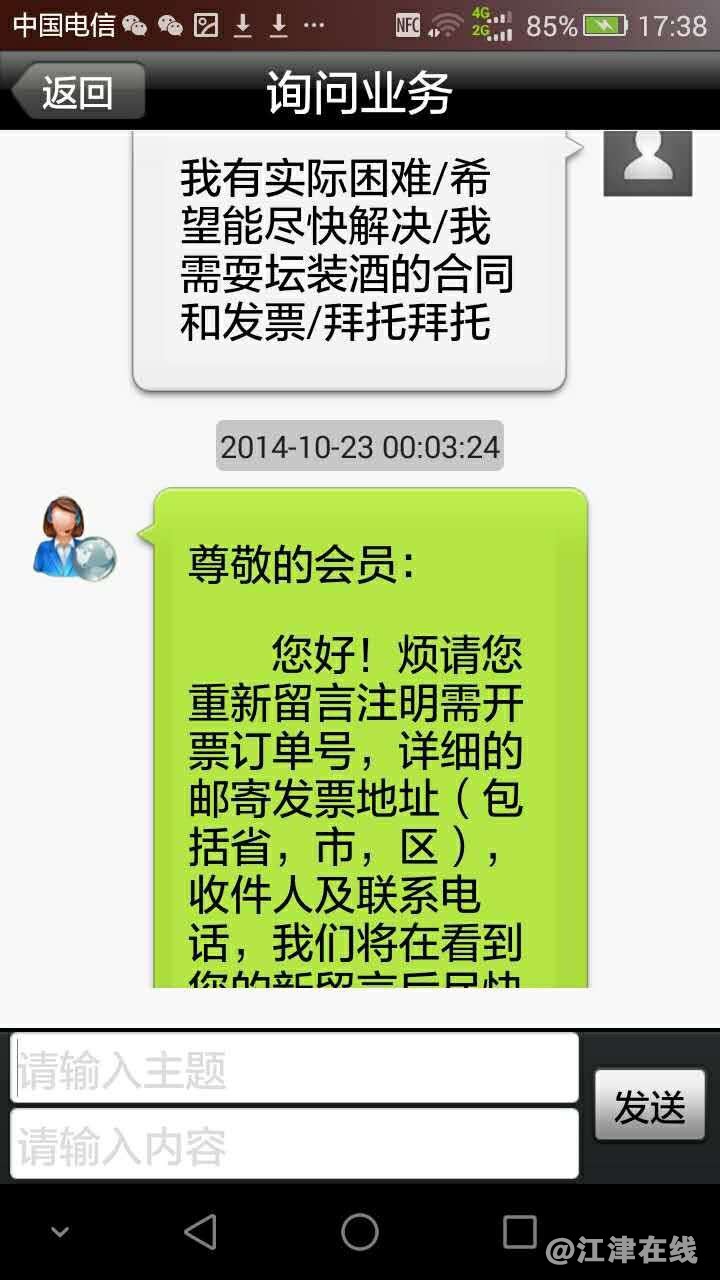720x1280 pixels.
Task: Focus the 请输入内容 content field
Action: click(x=294, y=1145)
